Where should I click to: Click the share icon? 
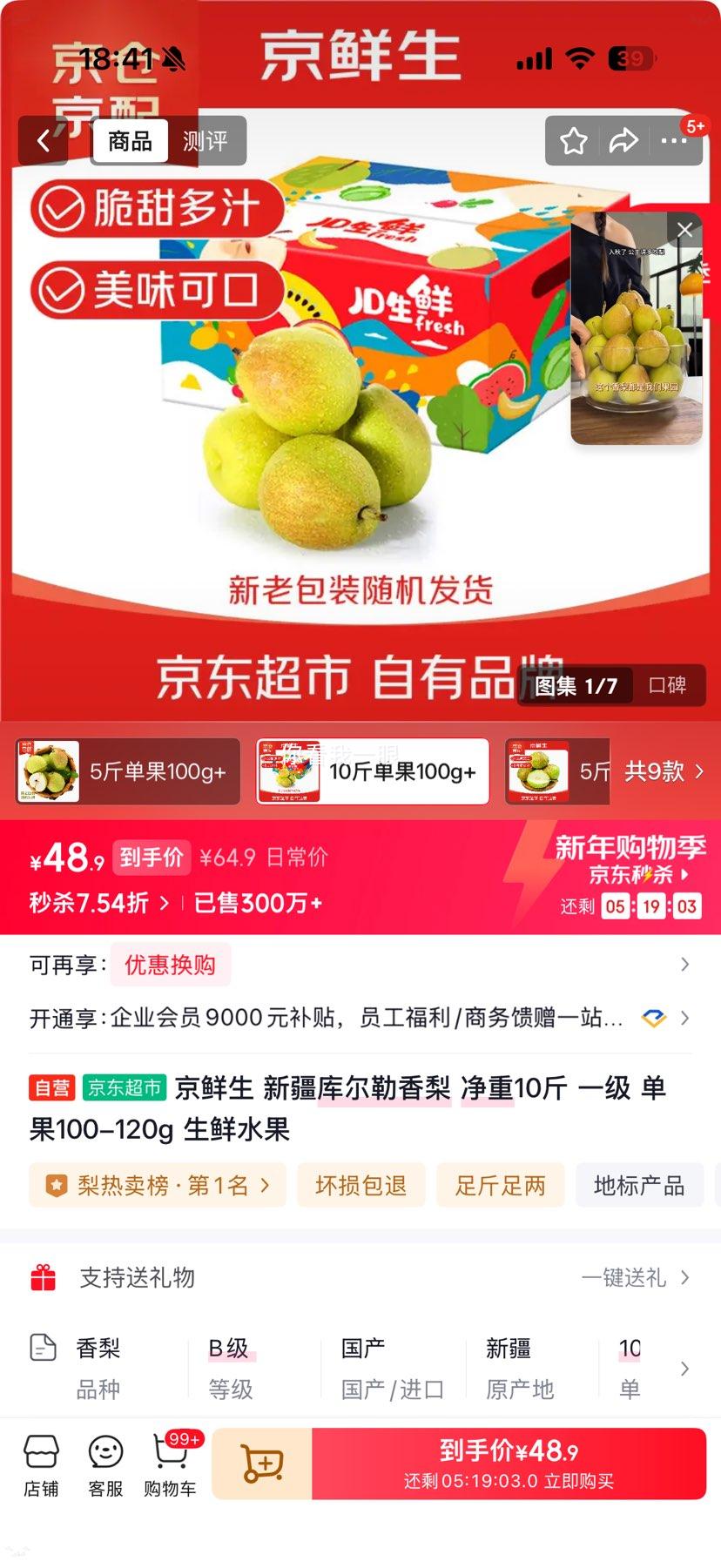coord(625,140)
